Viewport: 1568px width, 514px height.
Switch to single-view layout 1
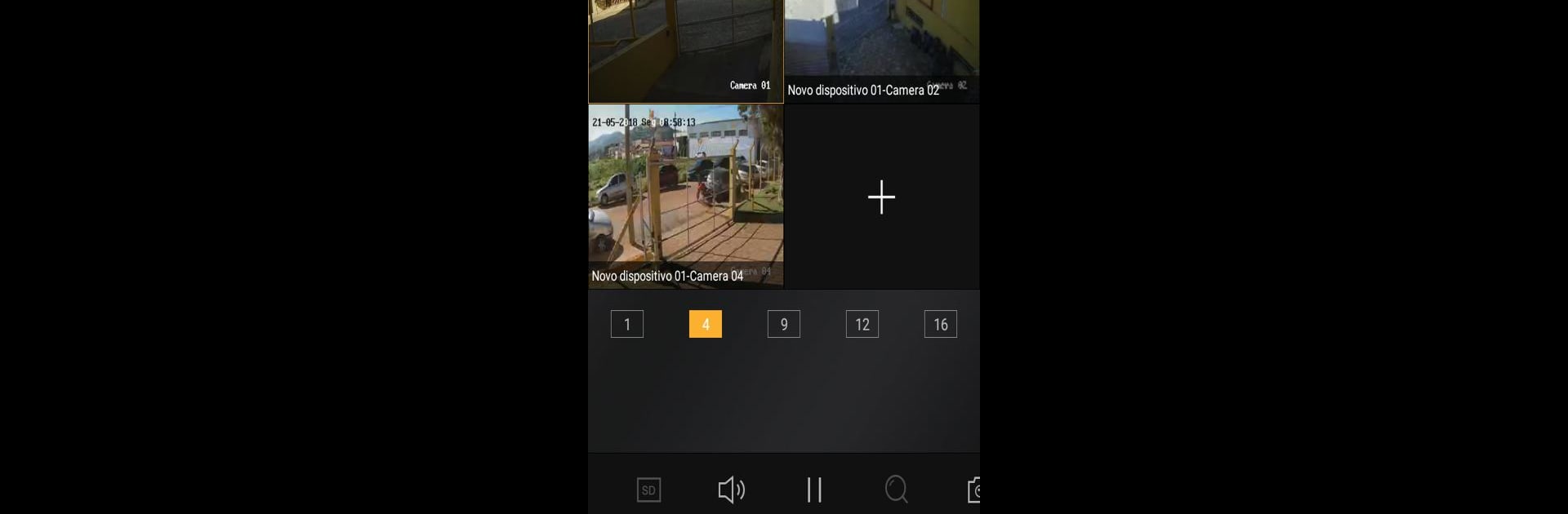point(626,324)
